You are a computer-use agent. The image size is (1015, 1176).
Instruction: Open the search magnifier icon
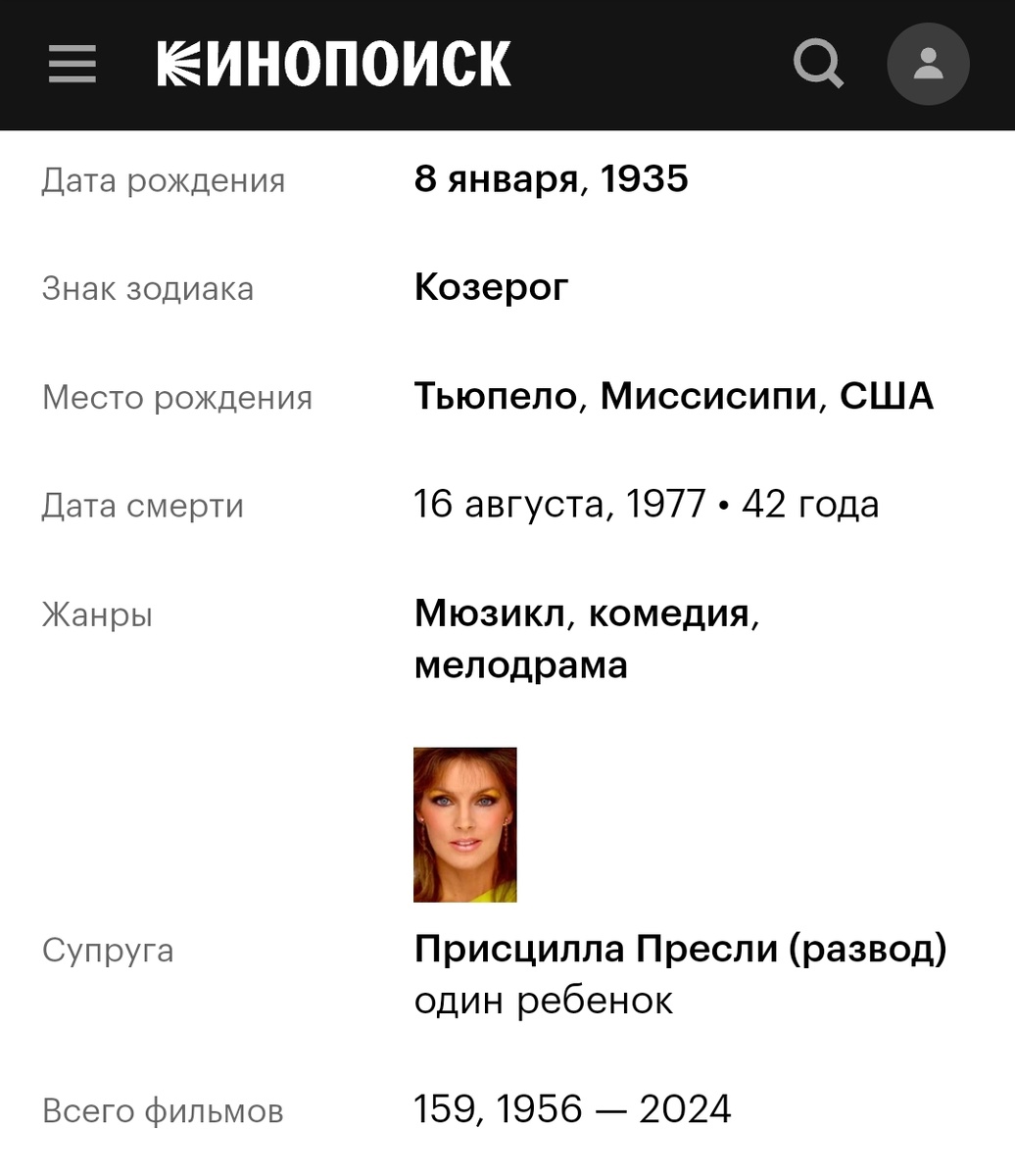(x=818, y=63)
